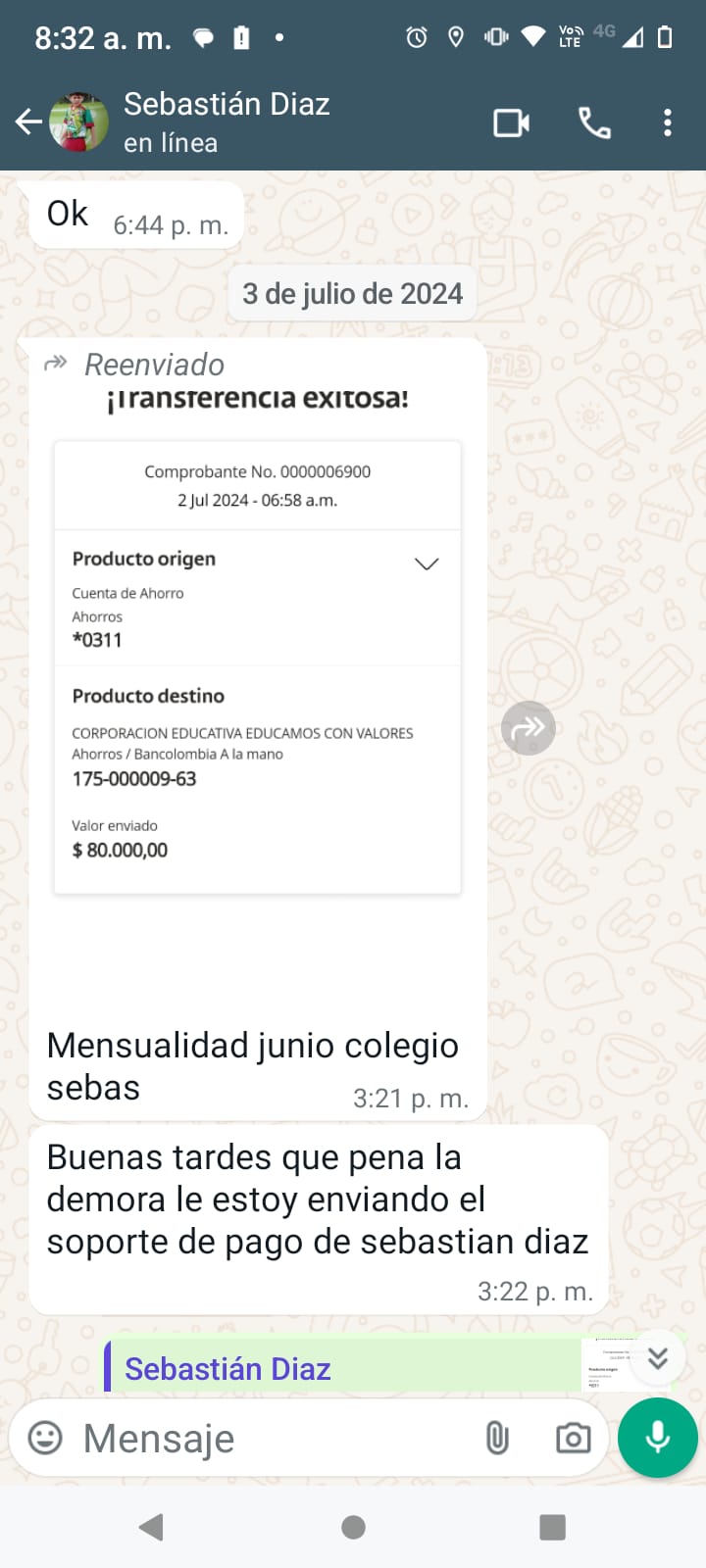Go back to the chat list
The image size is (706, 1568).
point(28,122)
